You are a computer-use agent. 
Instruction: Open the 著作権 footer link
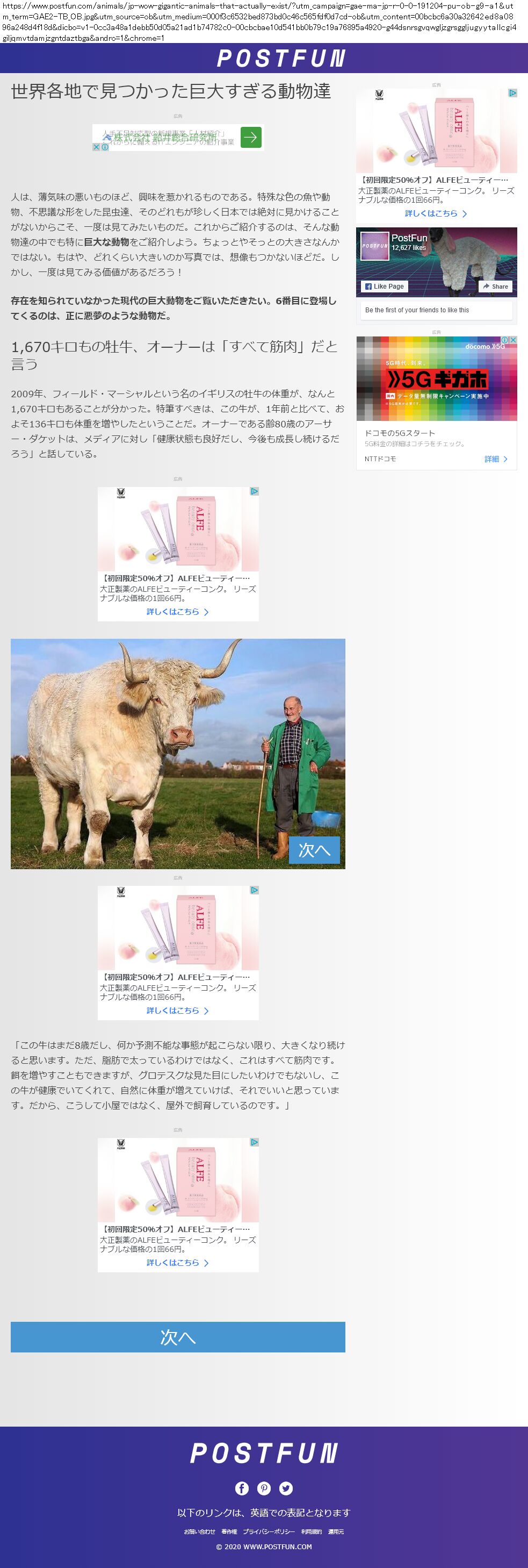(229, 1531)
